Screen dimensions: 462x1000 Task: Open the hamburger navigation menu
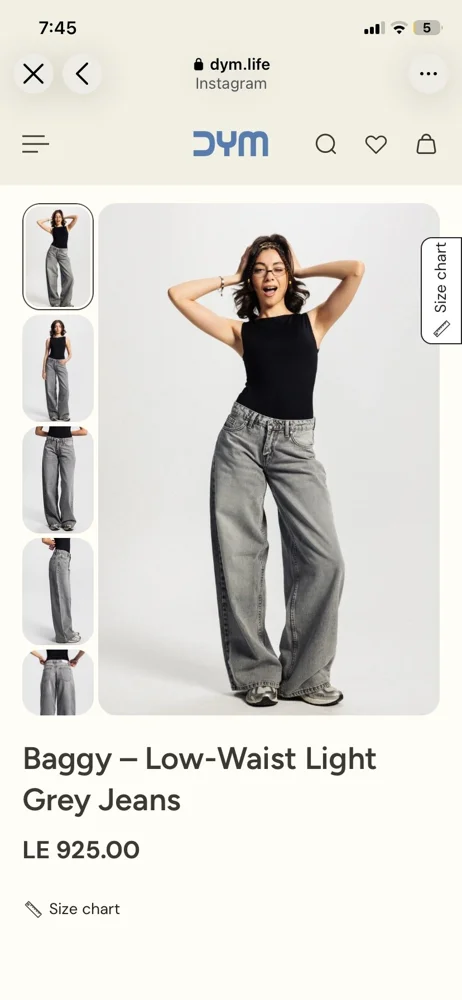tap(35, 144)
